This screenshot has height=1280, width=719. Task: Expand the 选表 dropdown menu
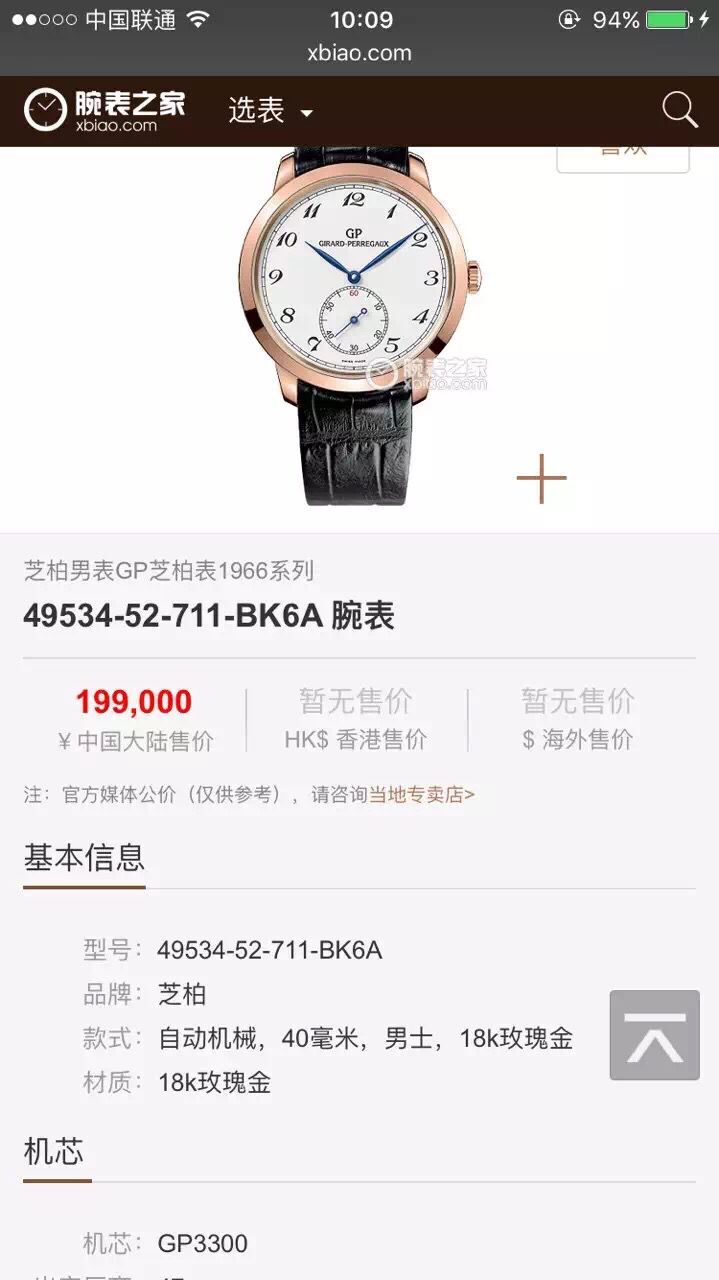pos(271,111)
